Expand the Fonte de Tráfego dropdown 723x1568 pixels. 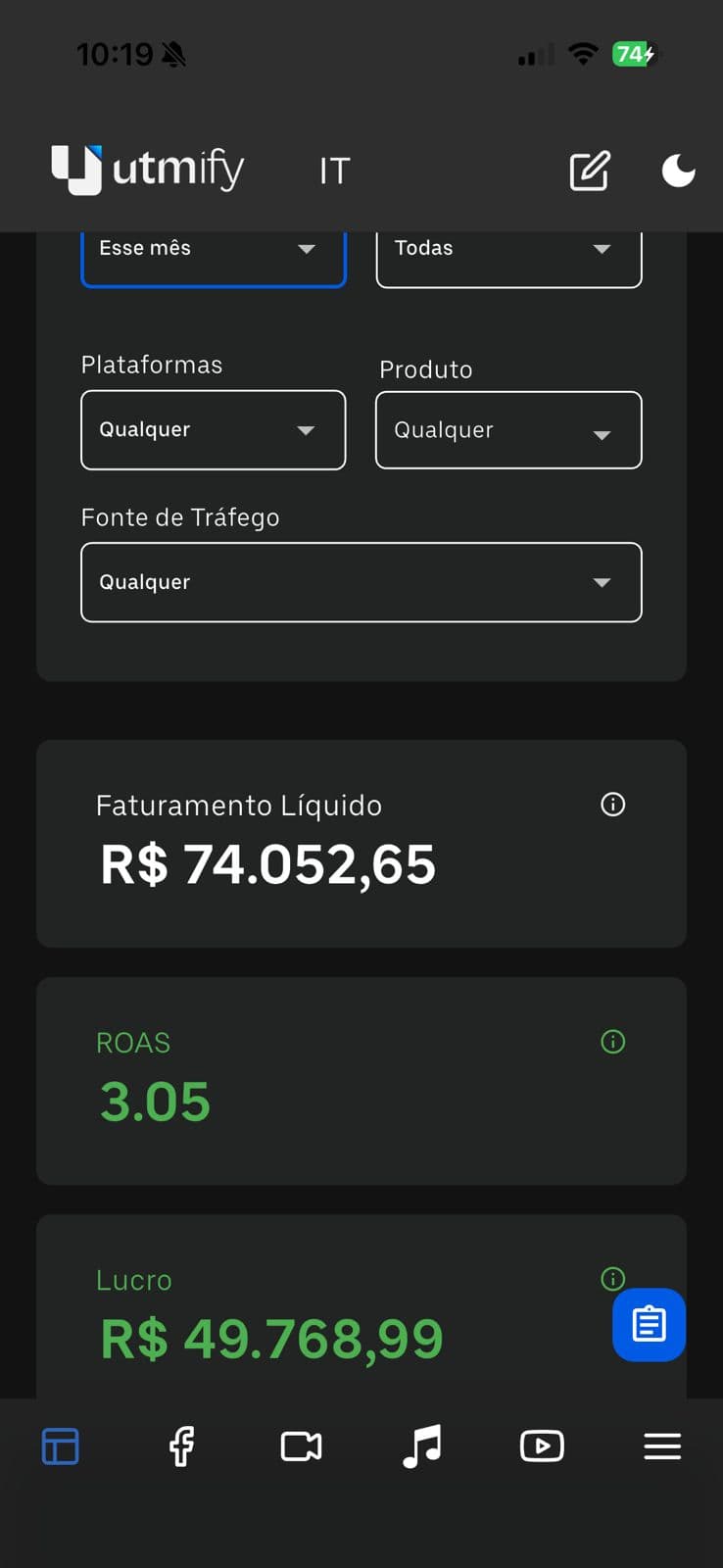[361, 582]
